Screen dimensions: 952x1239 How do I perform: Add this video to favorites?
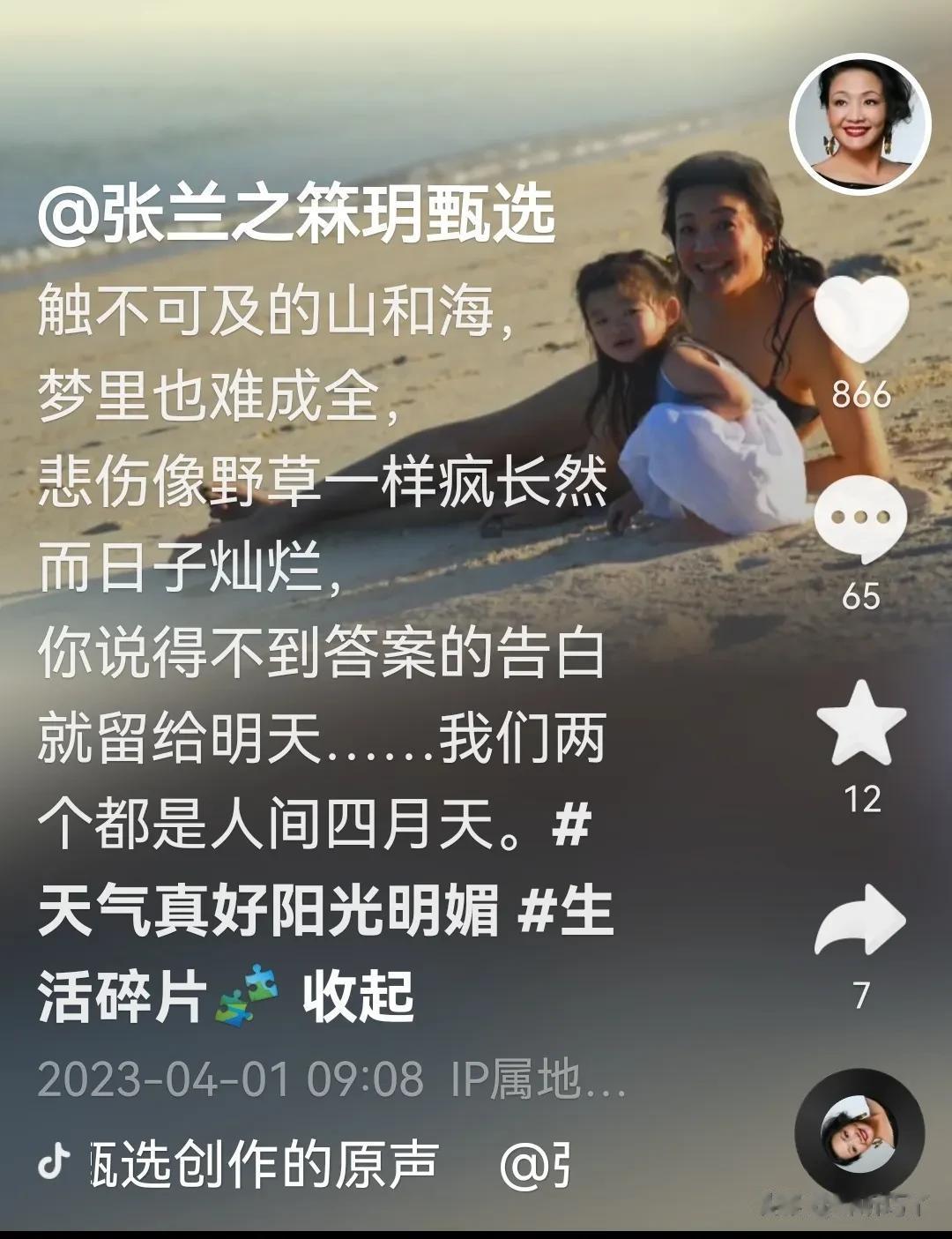pos(860,723)
